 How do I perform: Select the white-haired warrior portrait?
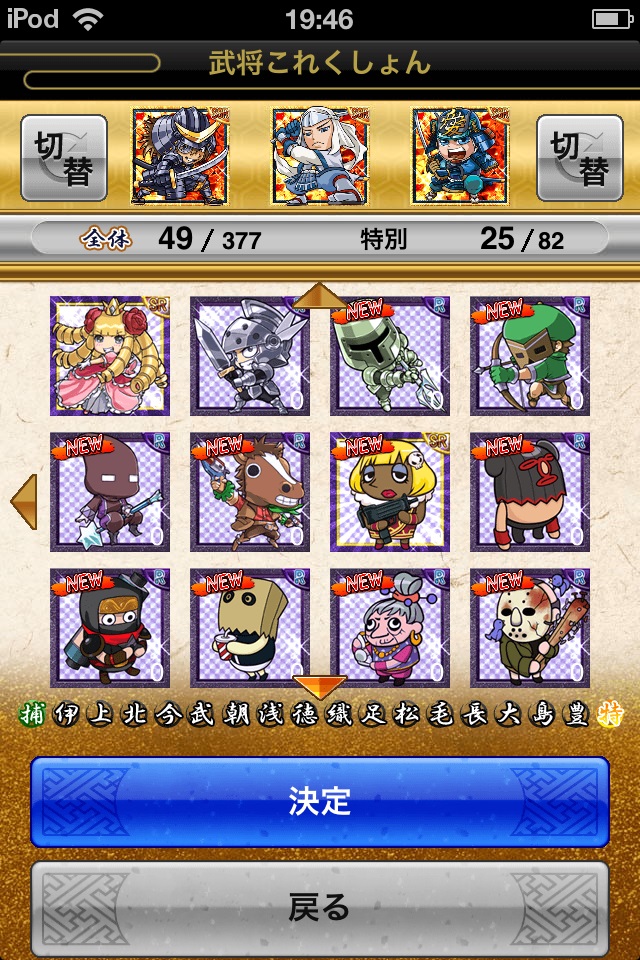point(320,157)
